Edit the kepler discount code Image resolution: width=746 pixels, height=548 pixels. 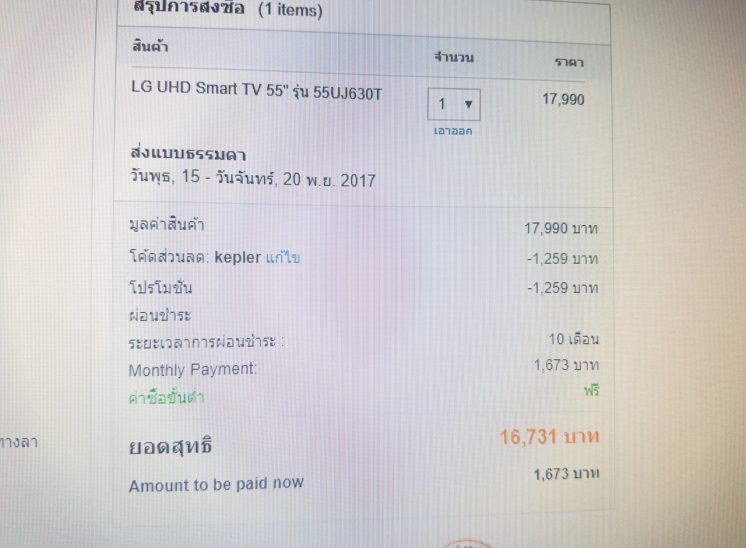(283, 258)
